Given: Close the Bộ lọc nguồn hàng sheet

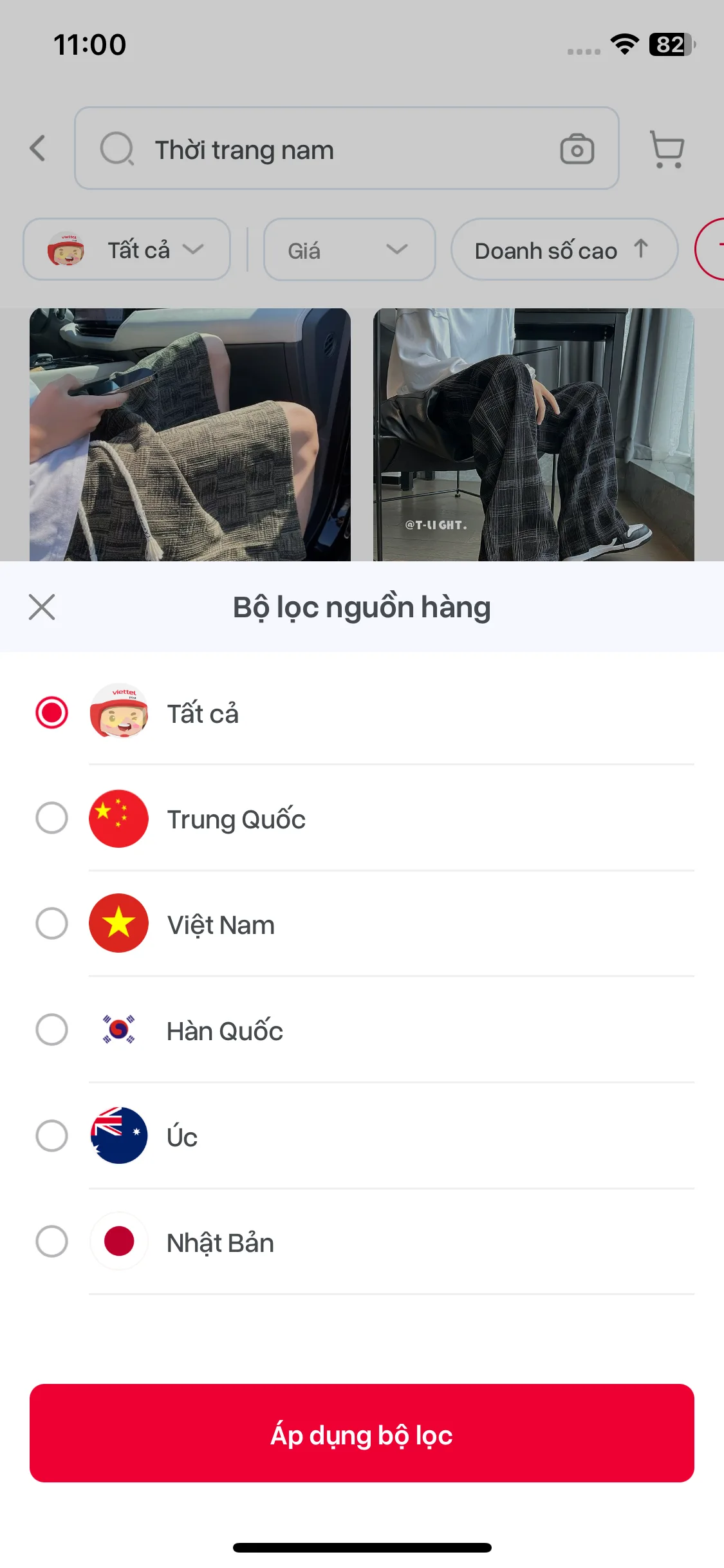Looking at the screenshot, I should pos(42,606).
